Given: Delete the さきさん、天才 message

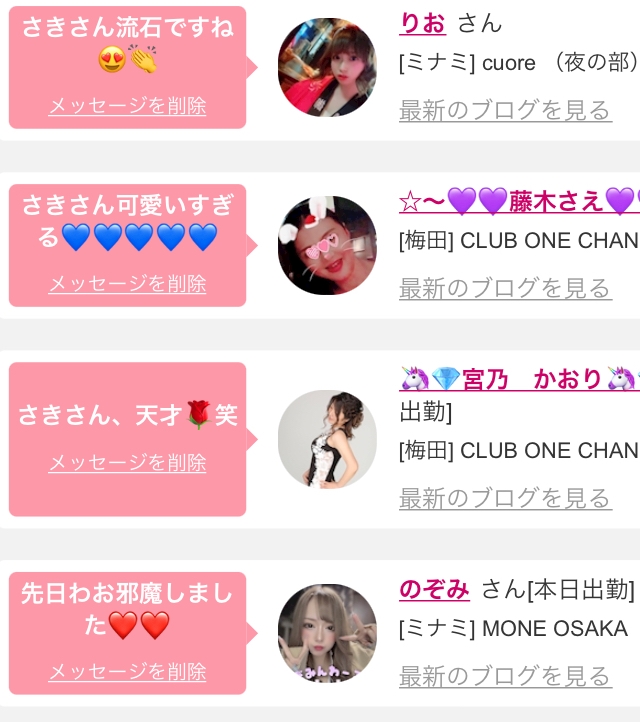Looking at the screenshot, I should pos(127,463).
